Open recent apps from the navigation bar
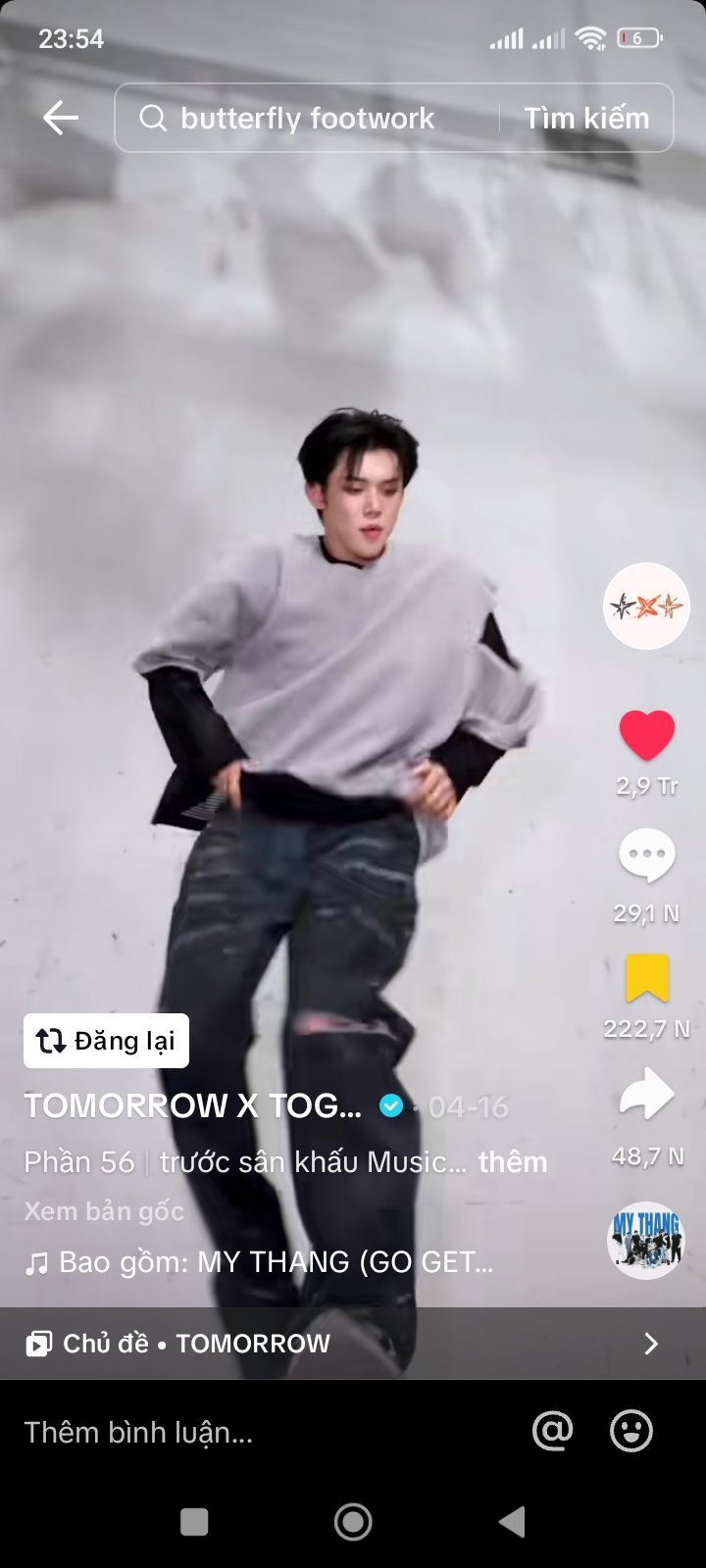706x1568 pixels. [194, 1521]
